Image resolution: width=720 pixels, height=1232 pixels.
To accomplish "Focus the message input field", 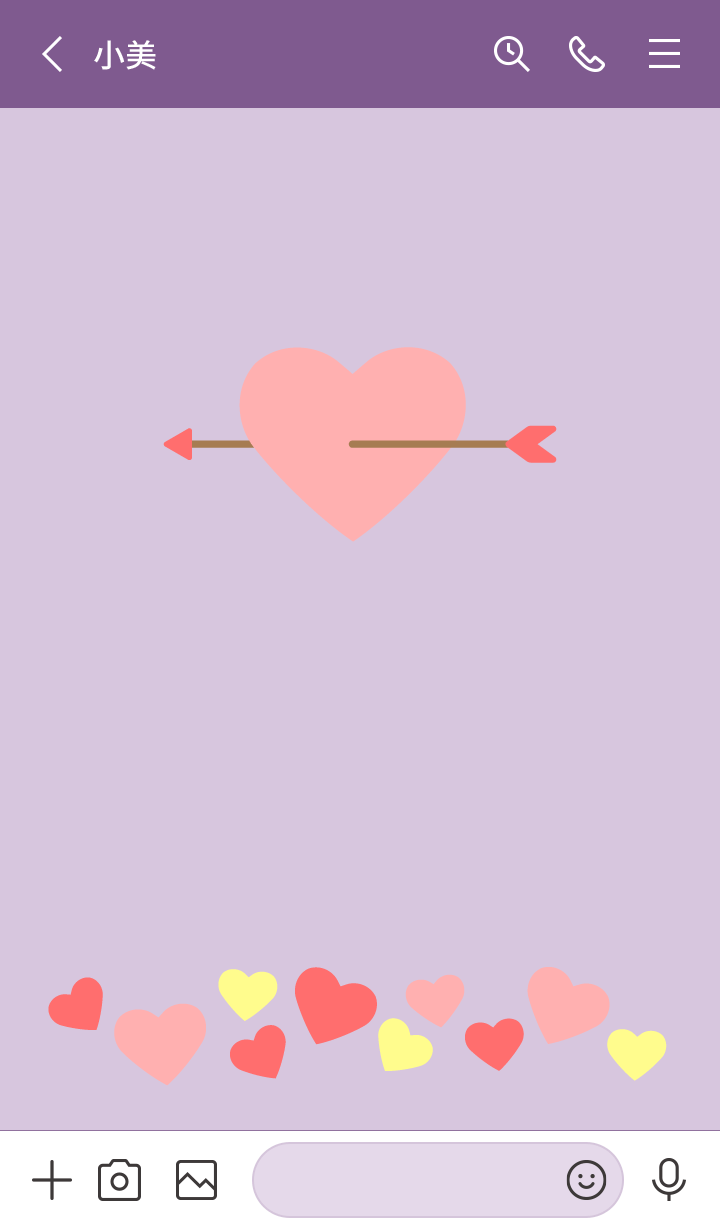I will (x=405, y=1180).
